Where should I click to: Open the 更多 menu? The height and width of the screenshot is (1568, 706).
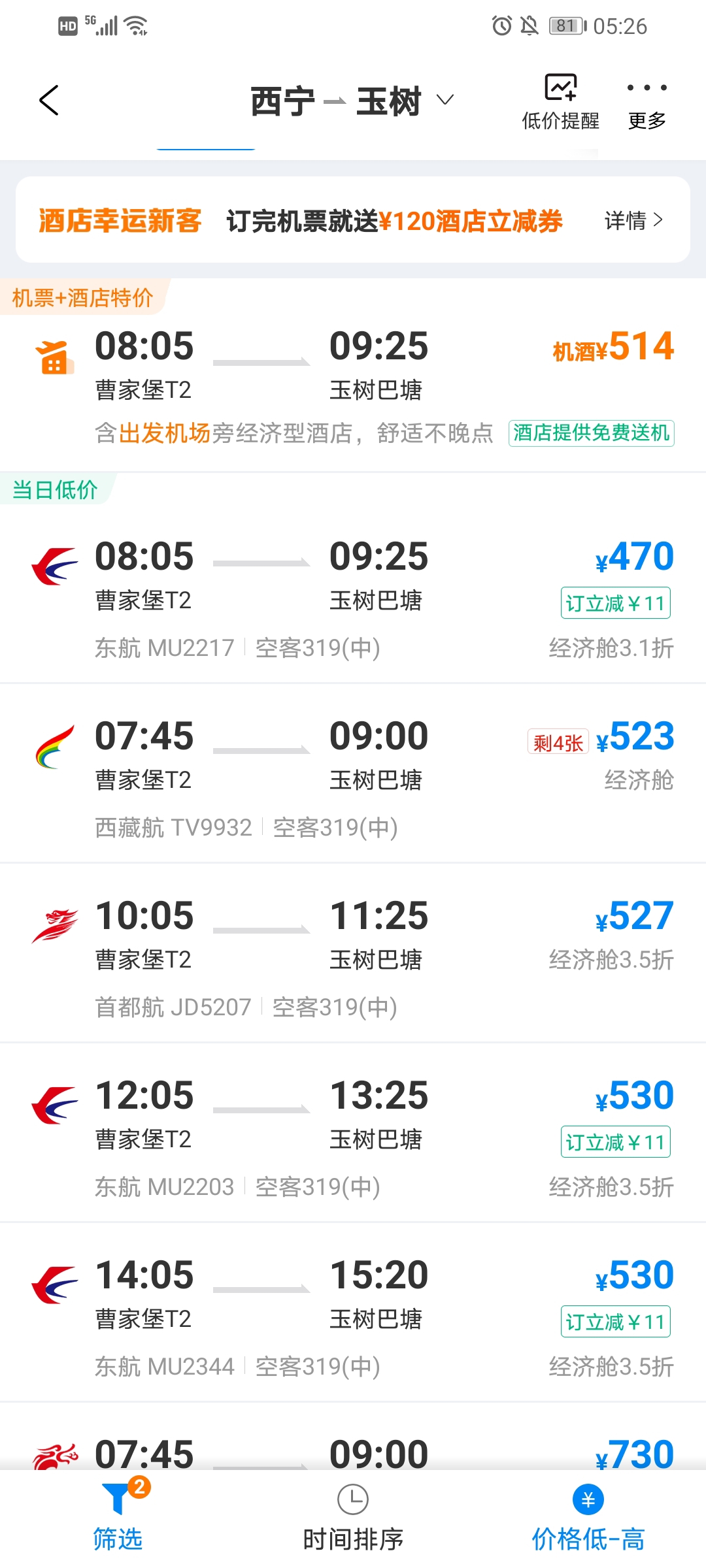(x=647, y=102)
